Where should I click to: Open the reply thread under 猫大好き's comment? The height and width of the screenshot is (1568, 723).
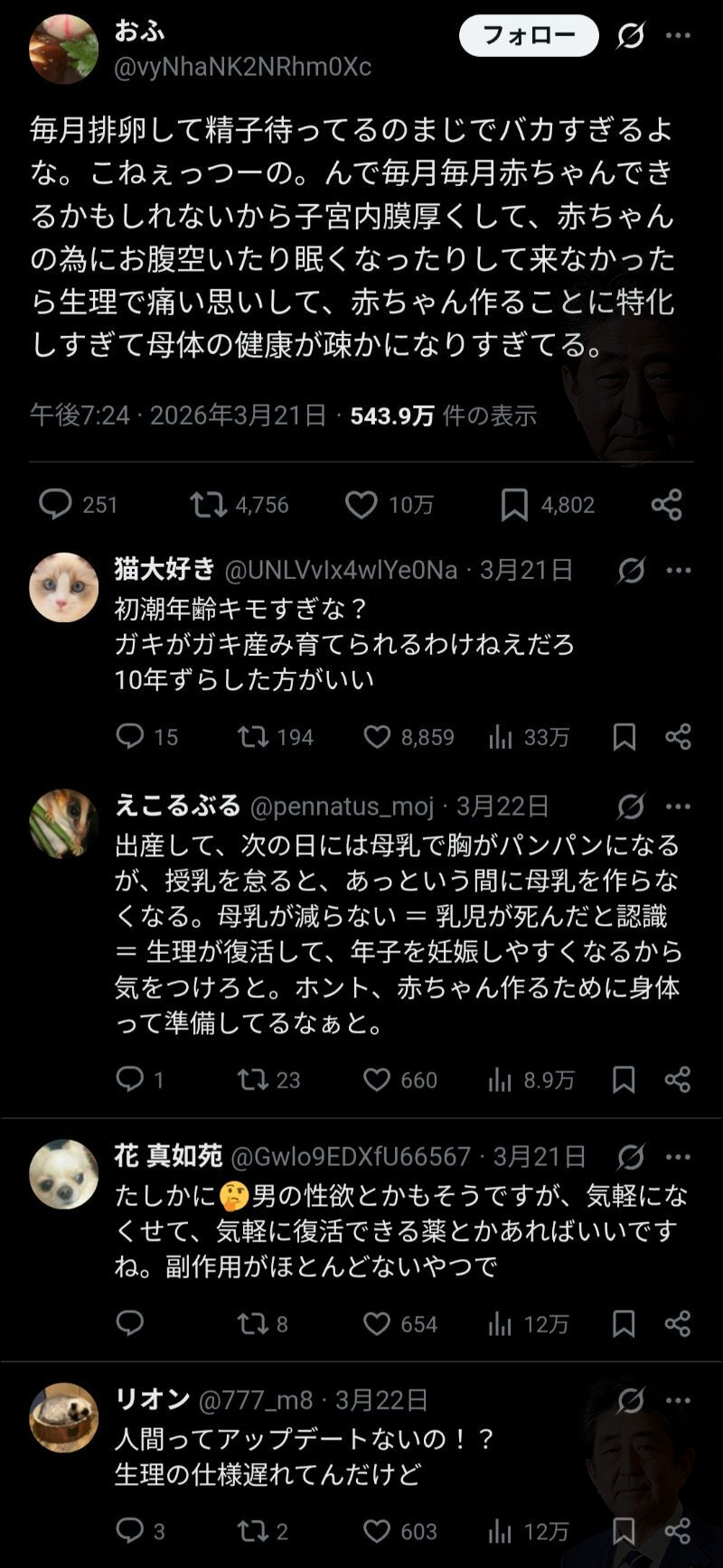click(130, 737)
